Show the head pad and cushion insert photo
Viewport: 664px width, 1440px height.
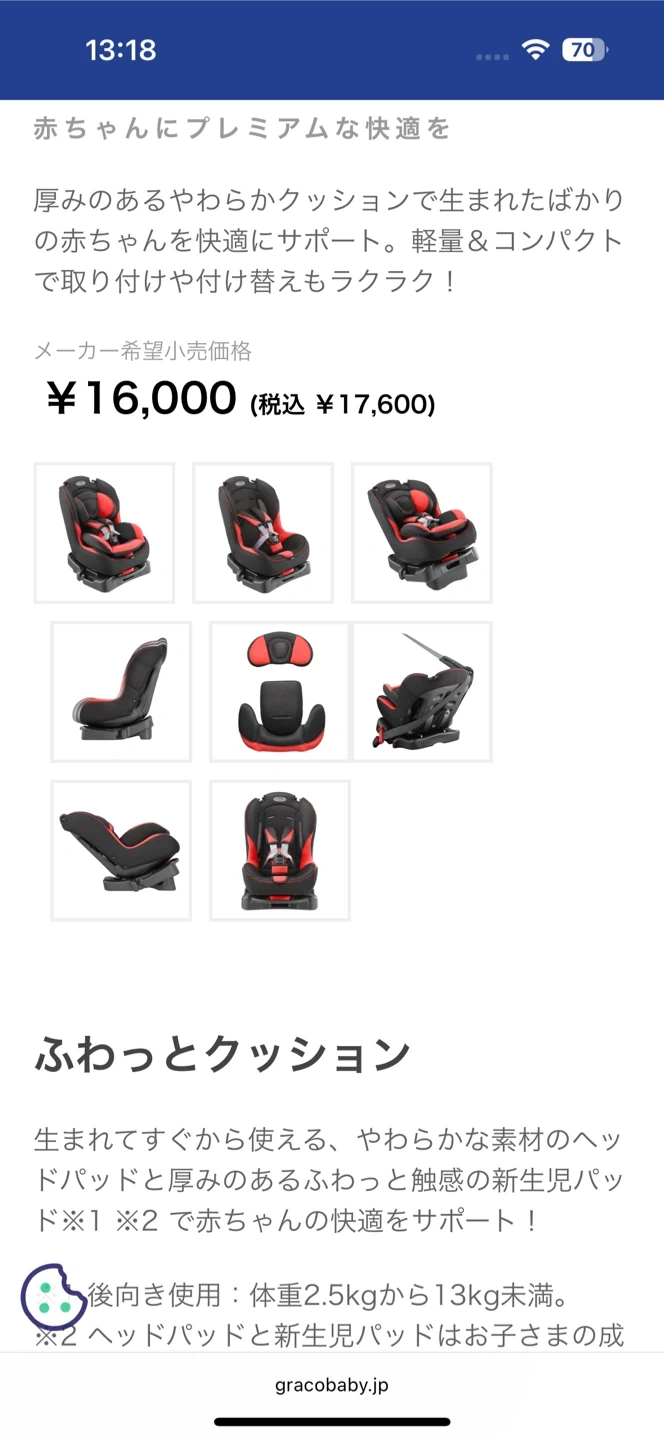[280, 692]
